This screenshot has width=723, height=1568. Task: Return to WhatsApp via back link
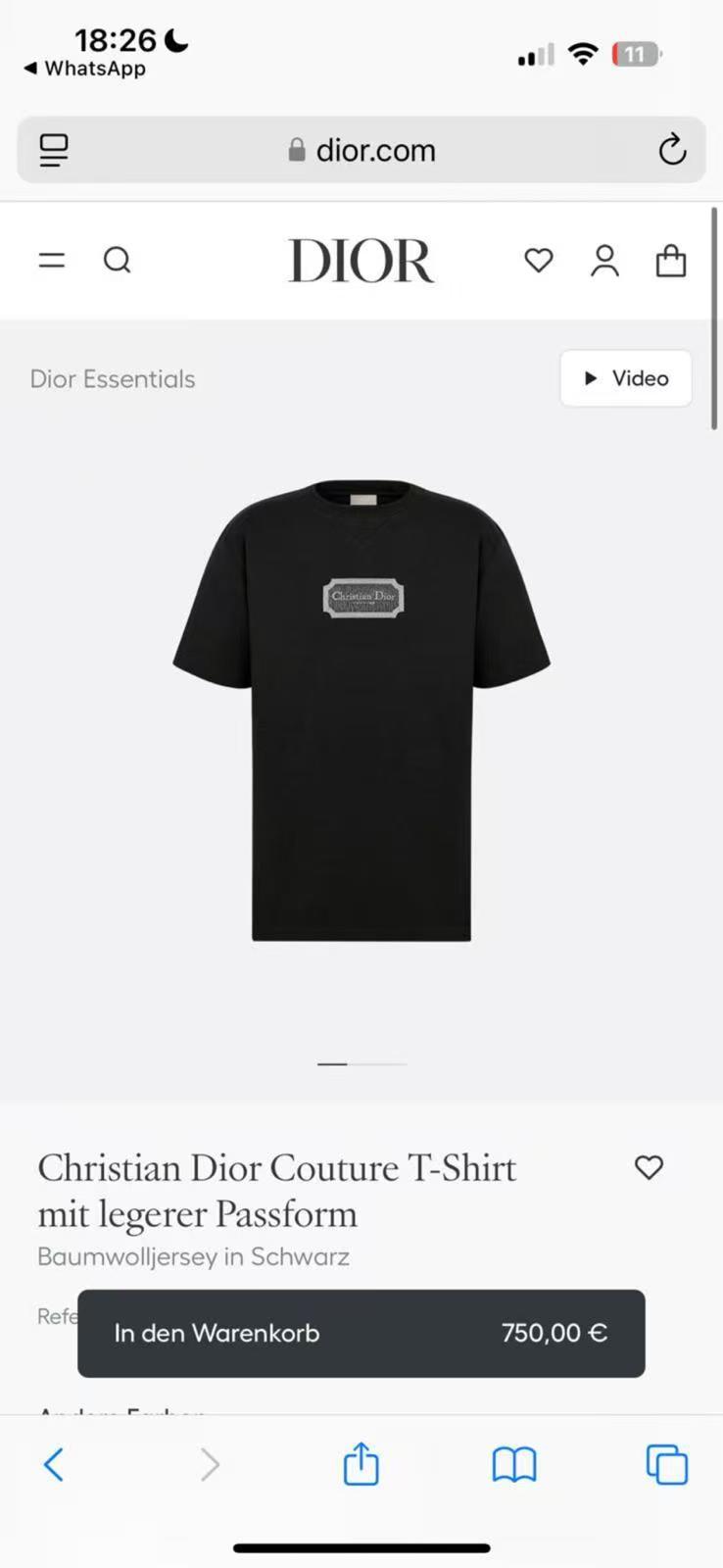[x=85, y=69]
